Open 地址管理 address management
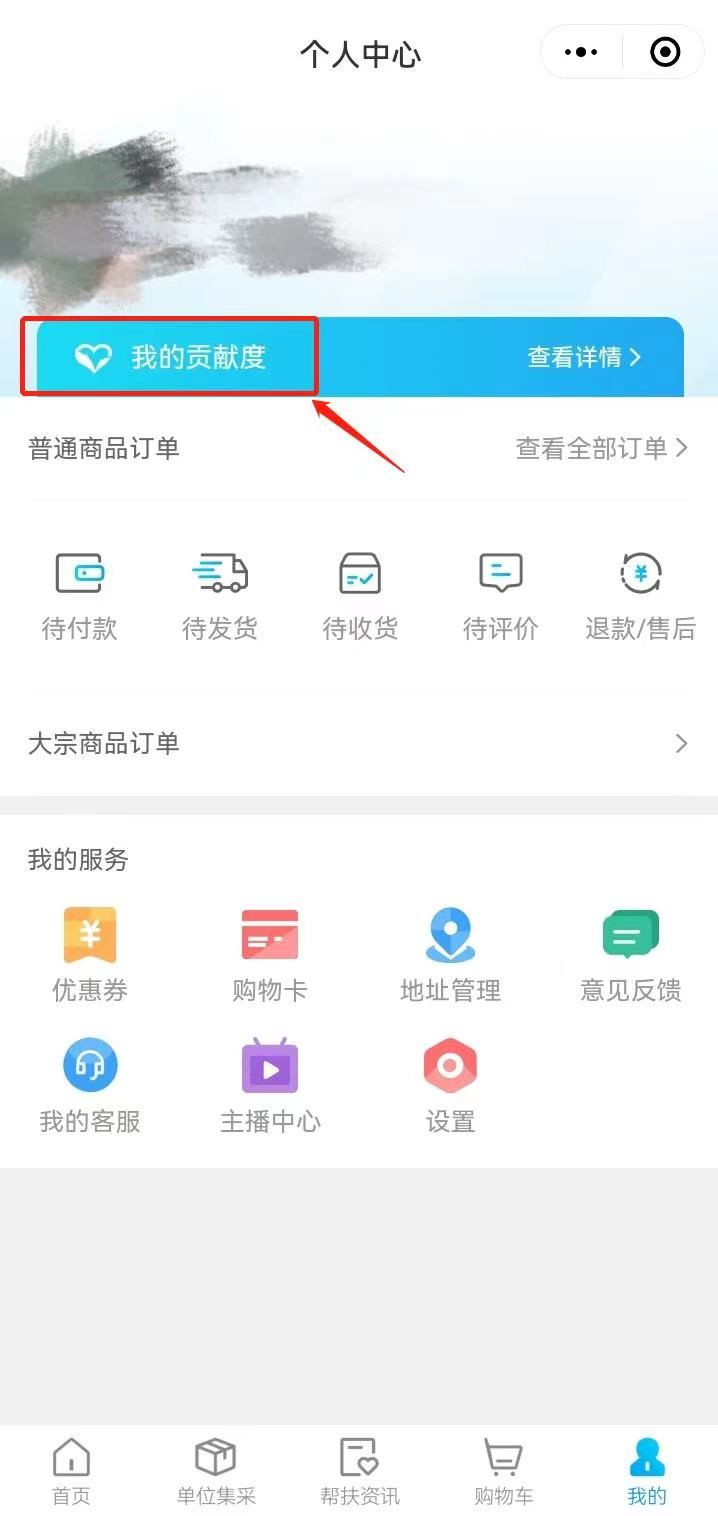This screenshot has width=718, height=1516. (450, 954)
